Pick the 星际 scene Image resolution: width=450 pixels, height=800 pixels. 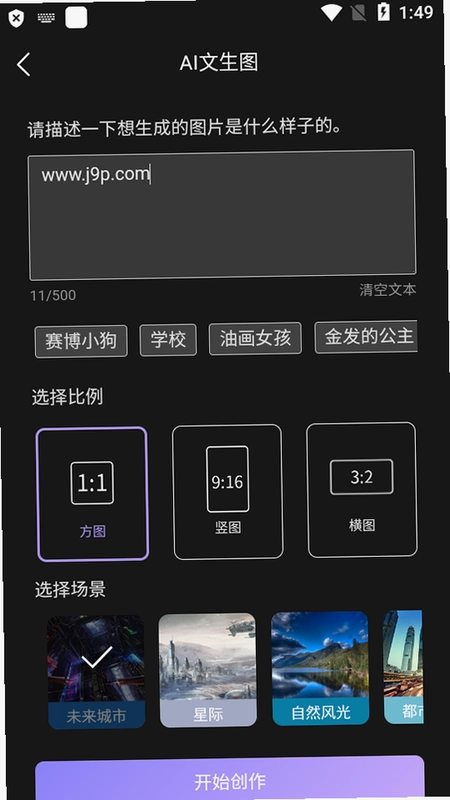coord(208,670)
